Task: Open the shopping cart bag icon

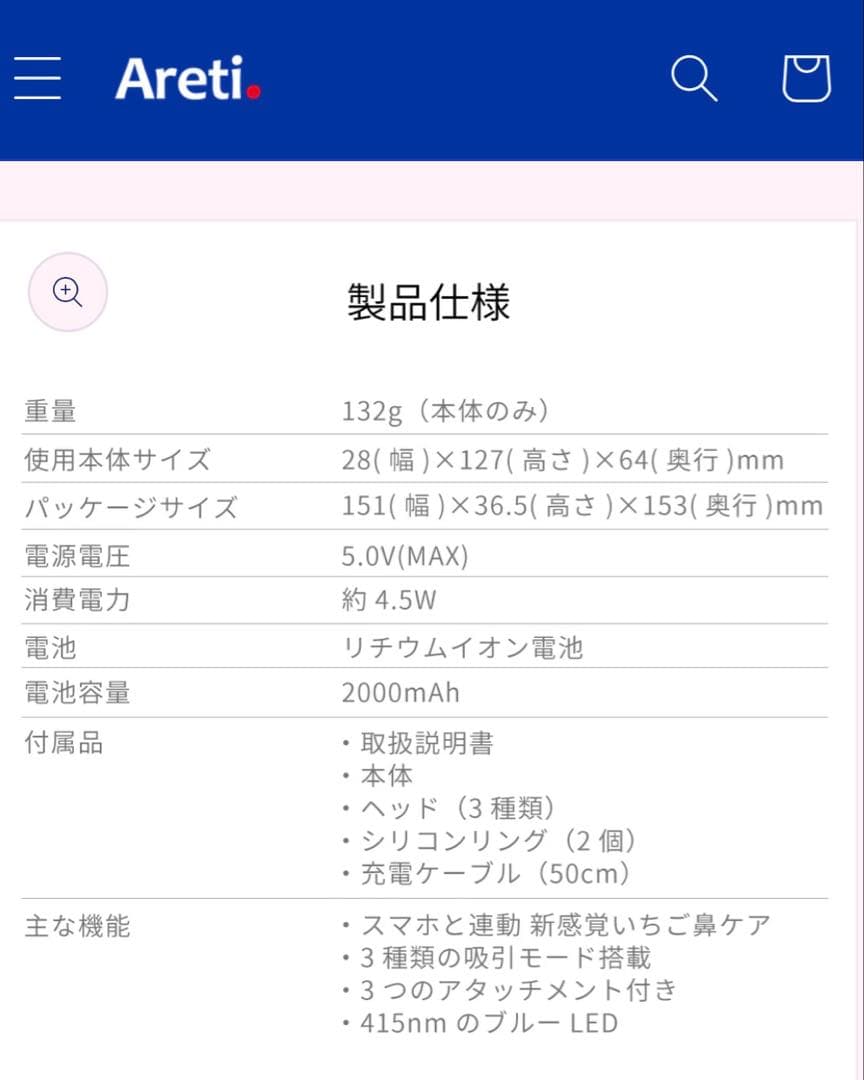Action: [x=806, y=78]
